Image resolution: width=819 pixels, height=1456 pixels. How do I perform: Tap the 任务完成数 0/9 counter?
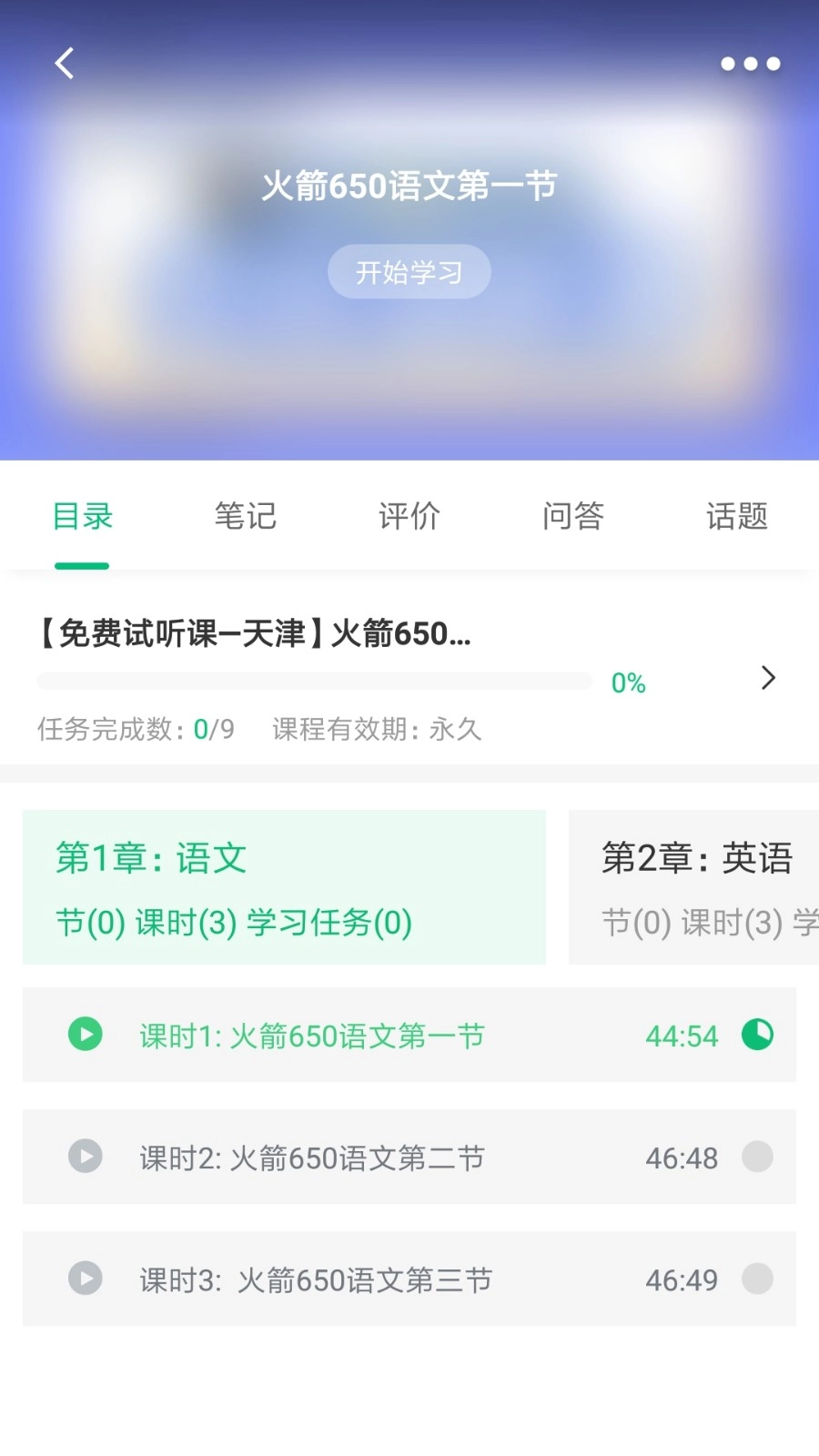135,729
